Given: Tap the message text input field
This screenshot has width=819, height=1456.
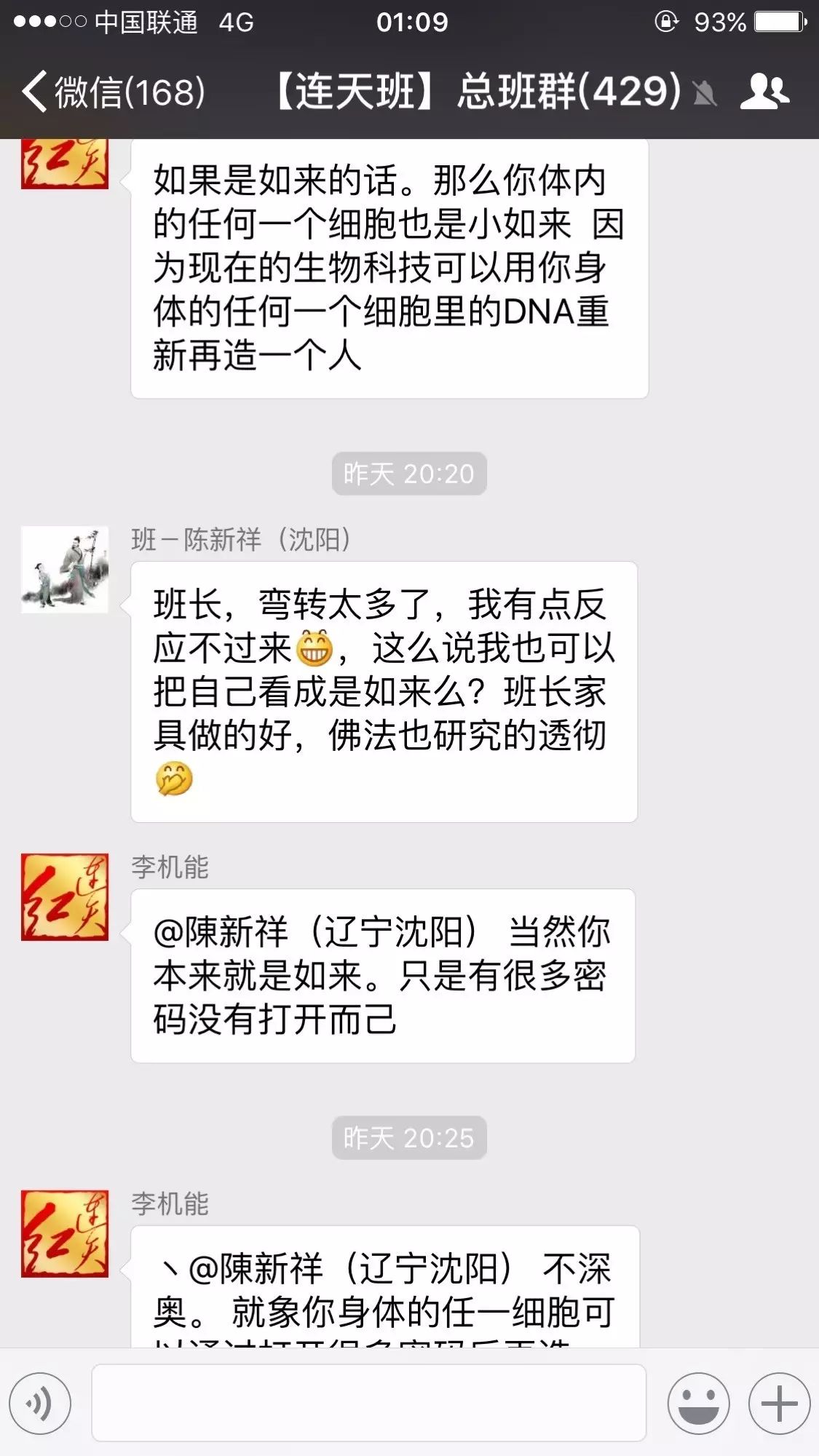Looking at the screenshot, I should (x=368, y=1403).
